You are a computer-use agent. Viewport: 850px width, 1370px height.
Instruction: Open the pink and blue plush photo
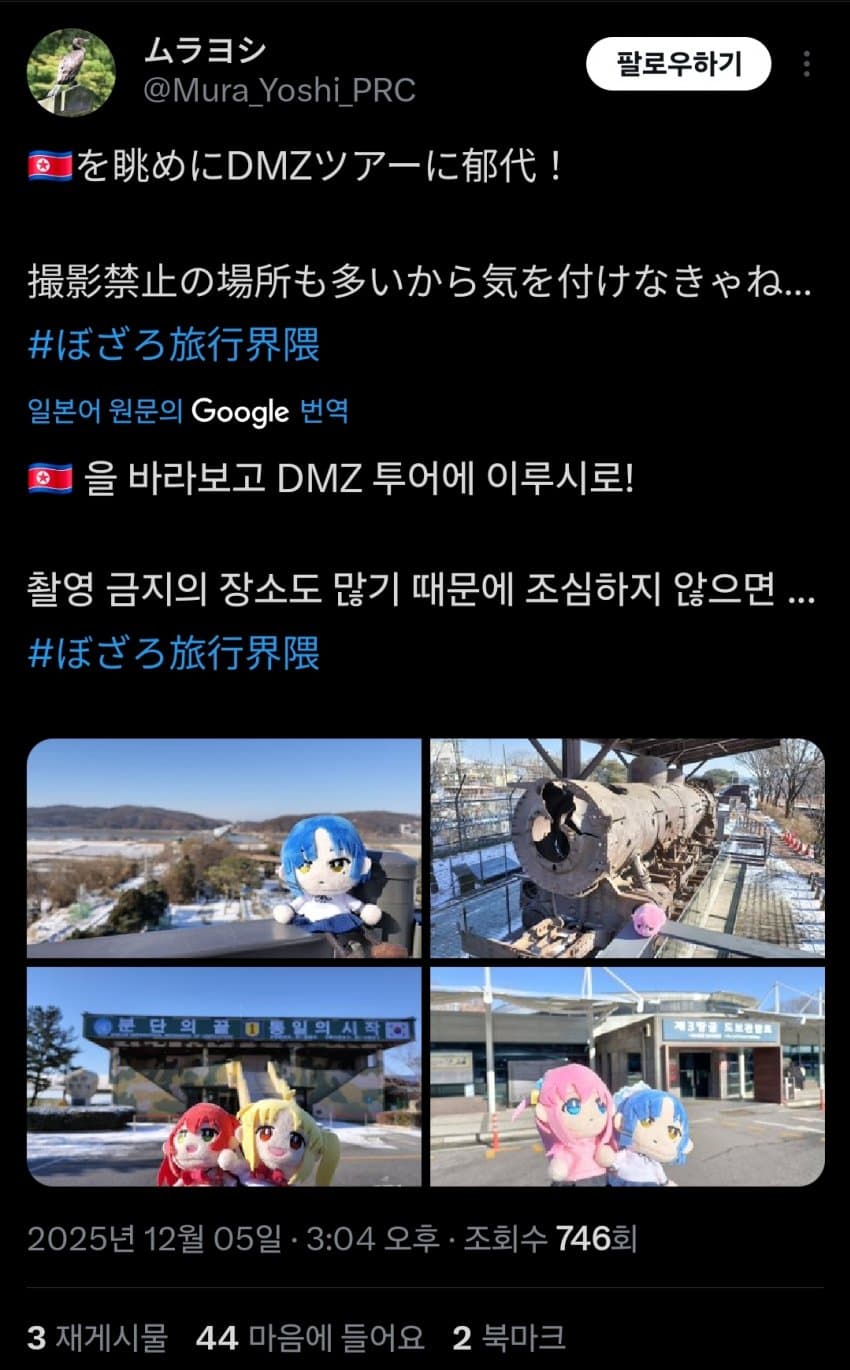pyautogui.click(x=627, y=1076)
